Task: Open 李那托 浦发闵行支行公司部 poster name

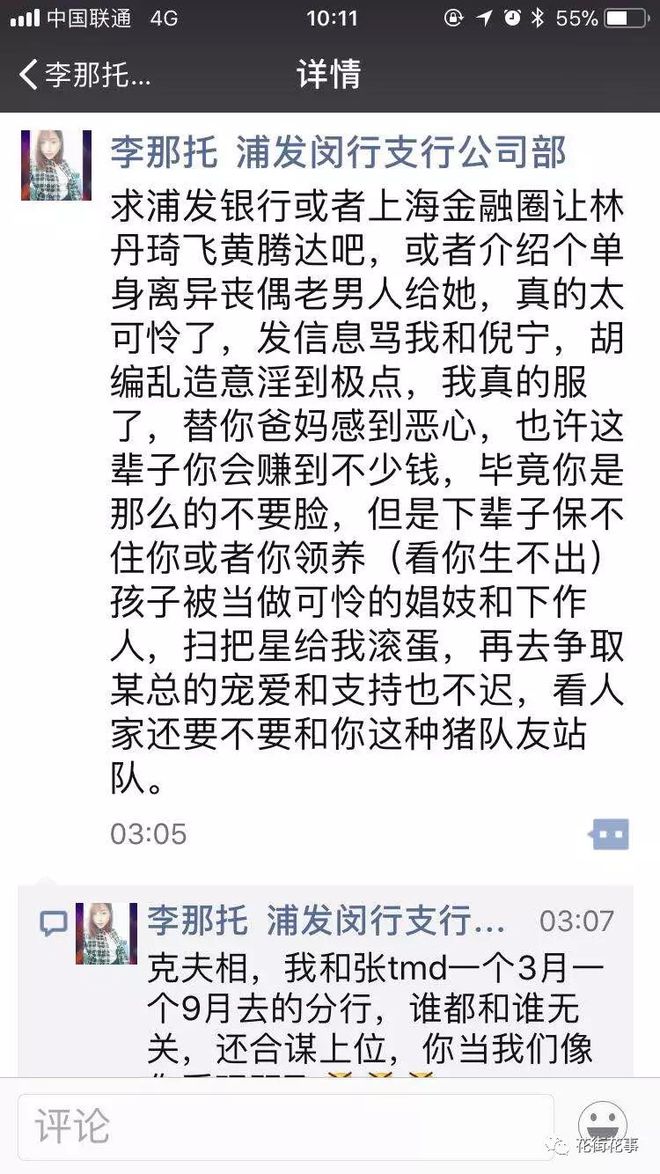Action: [338, 152]
